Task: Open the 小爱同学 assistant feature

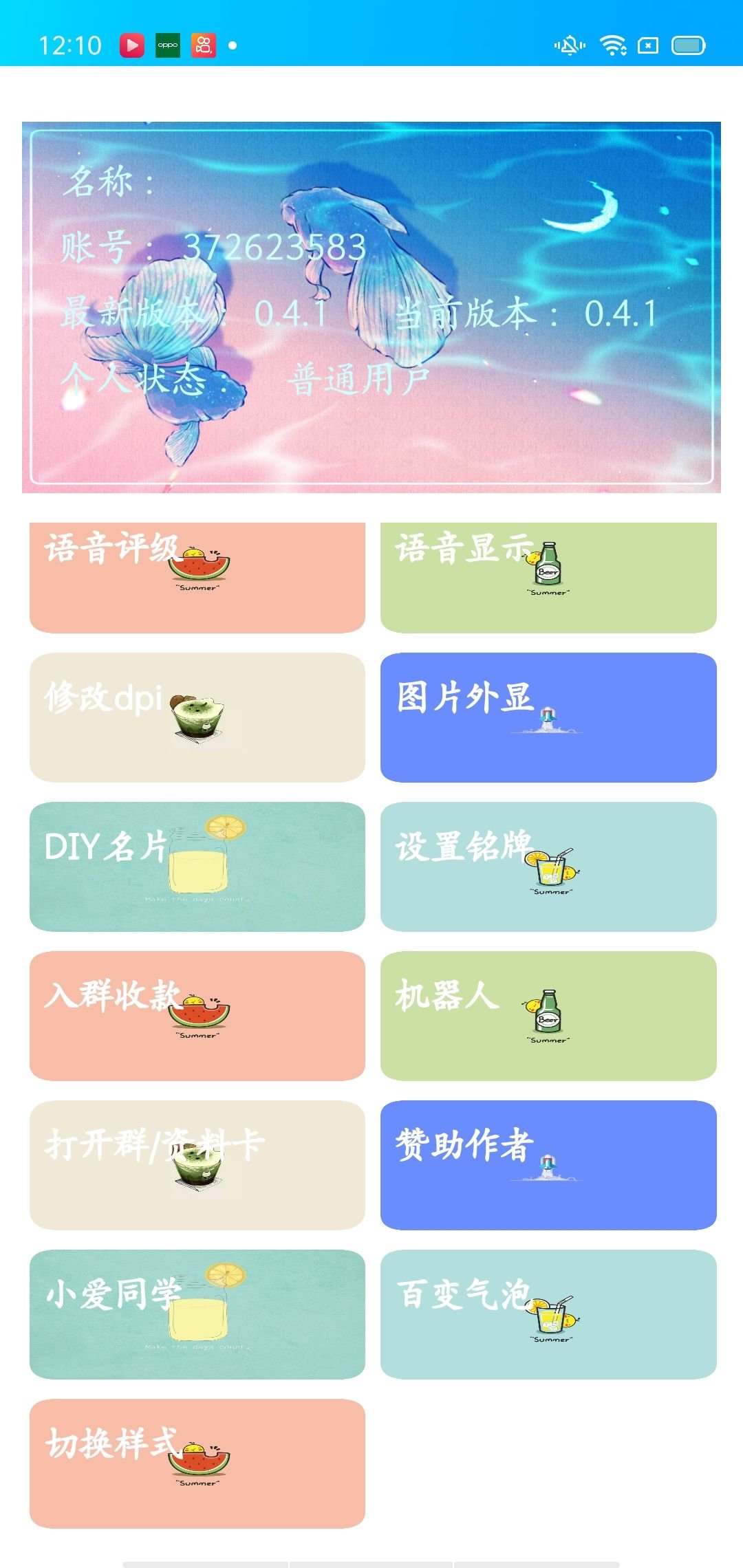Action: click(x=196, y=1320)
